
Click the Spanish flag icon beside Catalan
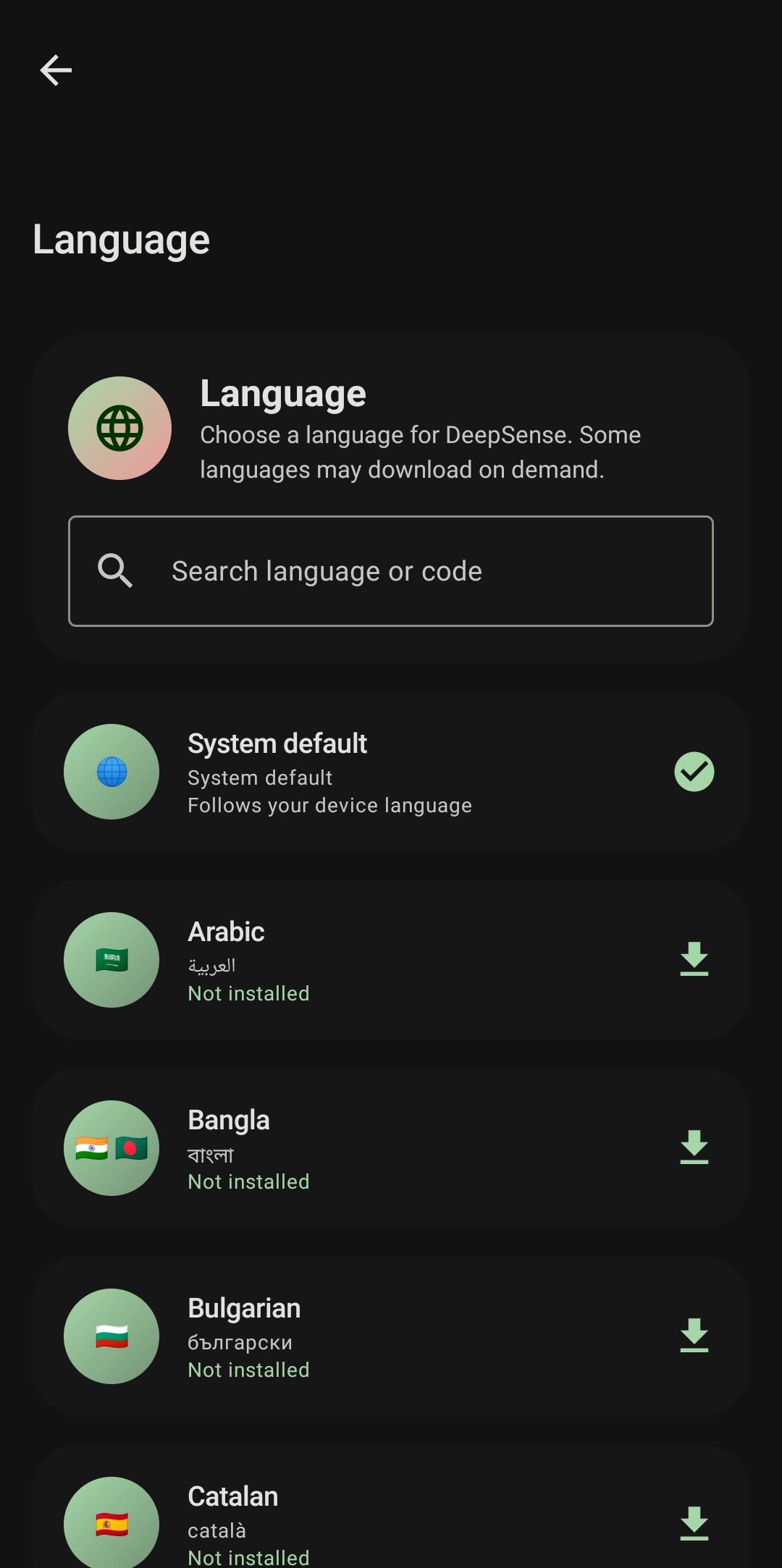tap(111, 1525)
